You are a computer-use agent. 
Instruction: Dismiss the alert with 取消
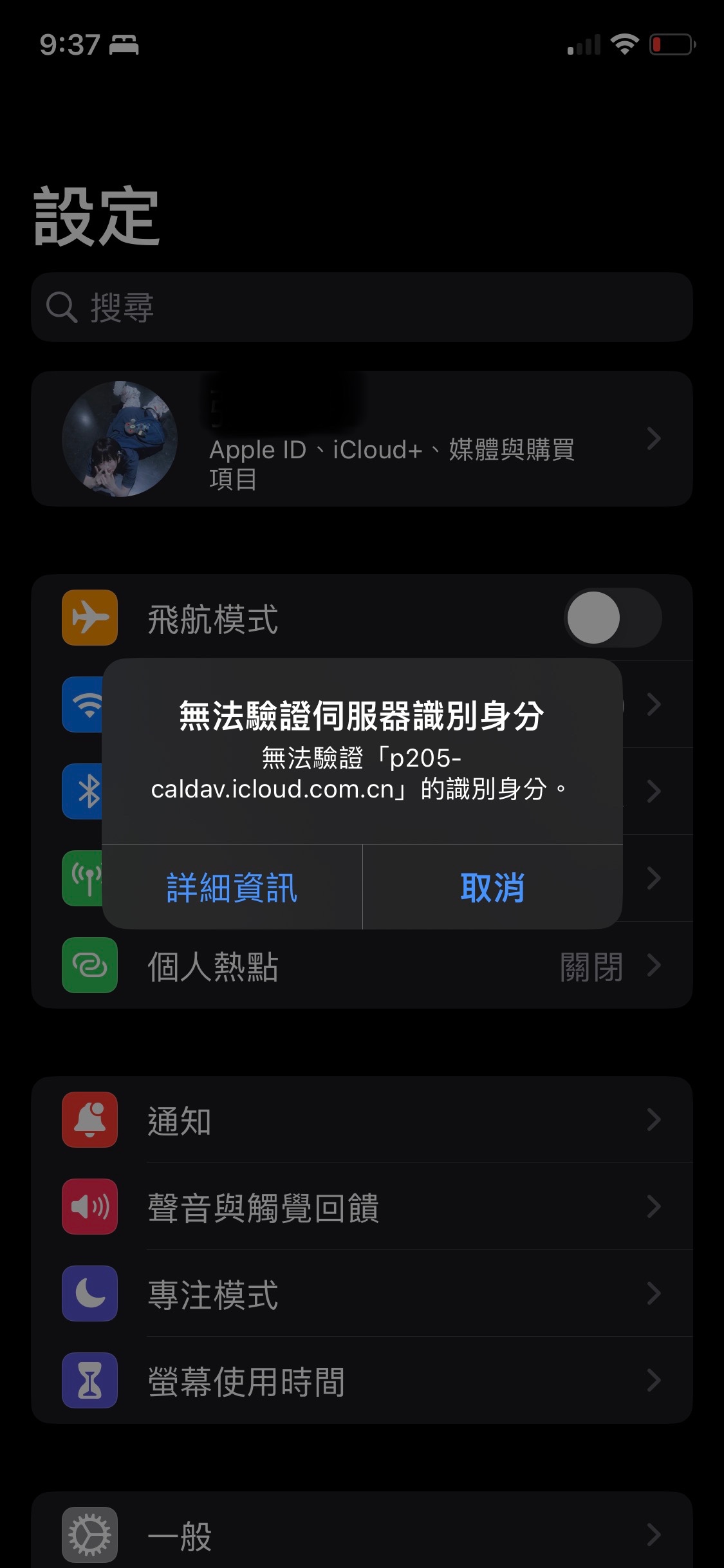point(492,888)
